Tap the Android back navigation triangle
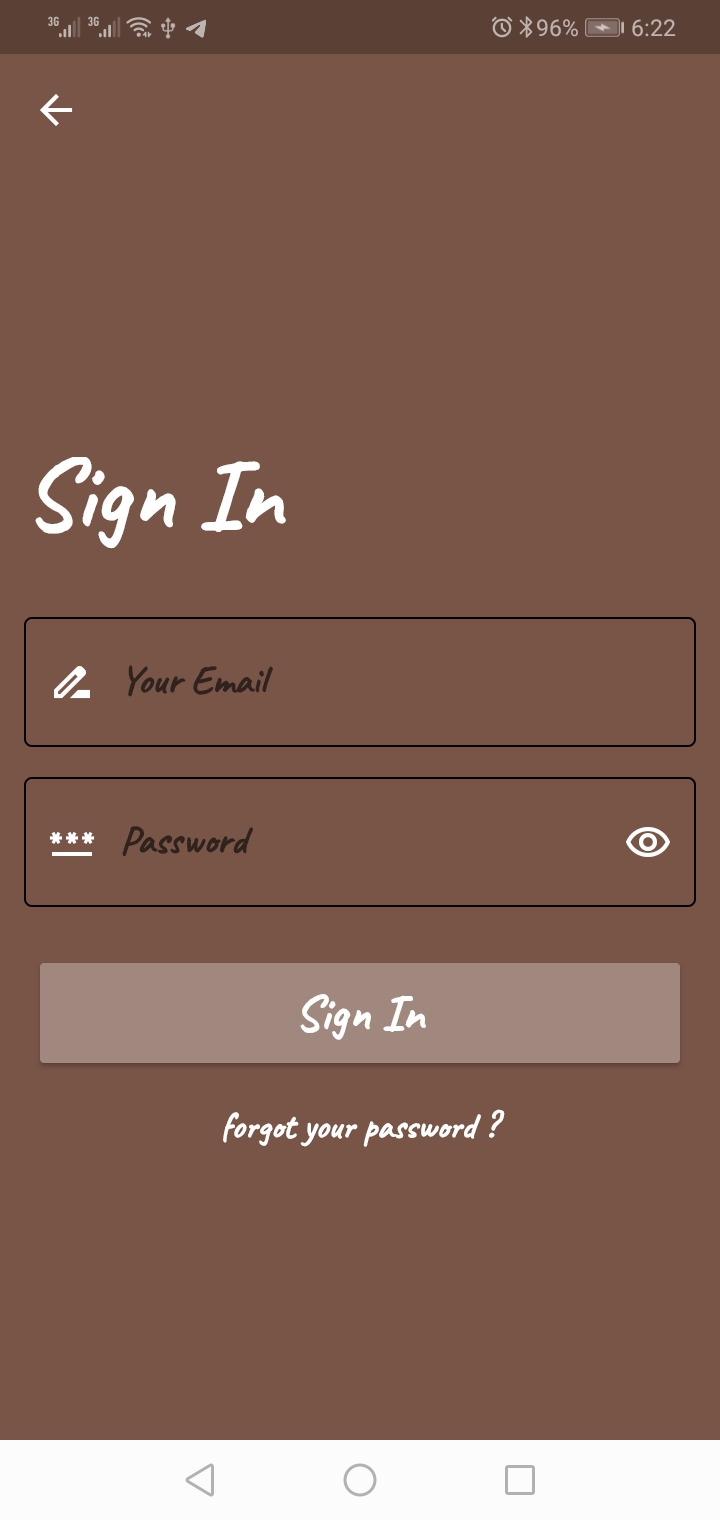Image resolution: width=720 pixels, height=1520 pixels. (x=200, y=1480)
